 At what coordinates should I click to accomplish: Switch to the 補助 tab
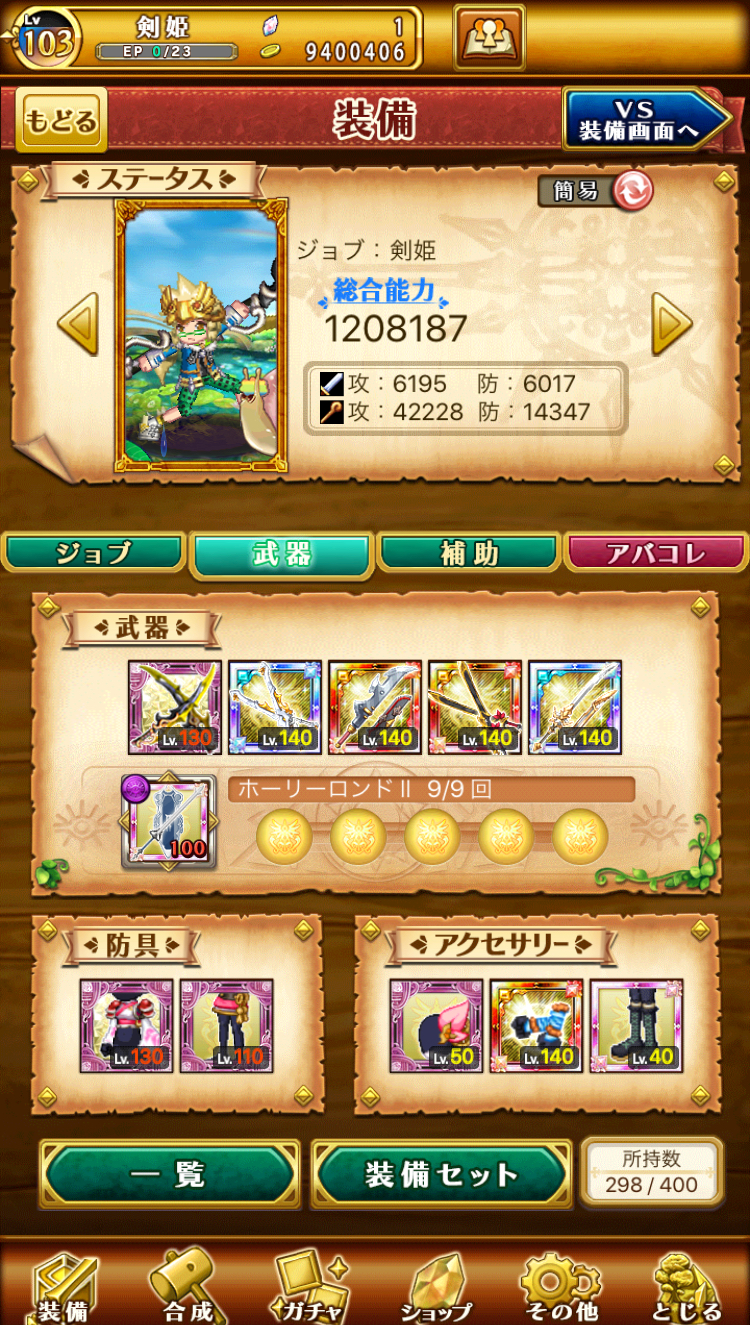pos(468,553)
